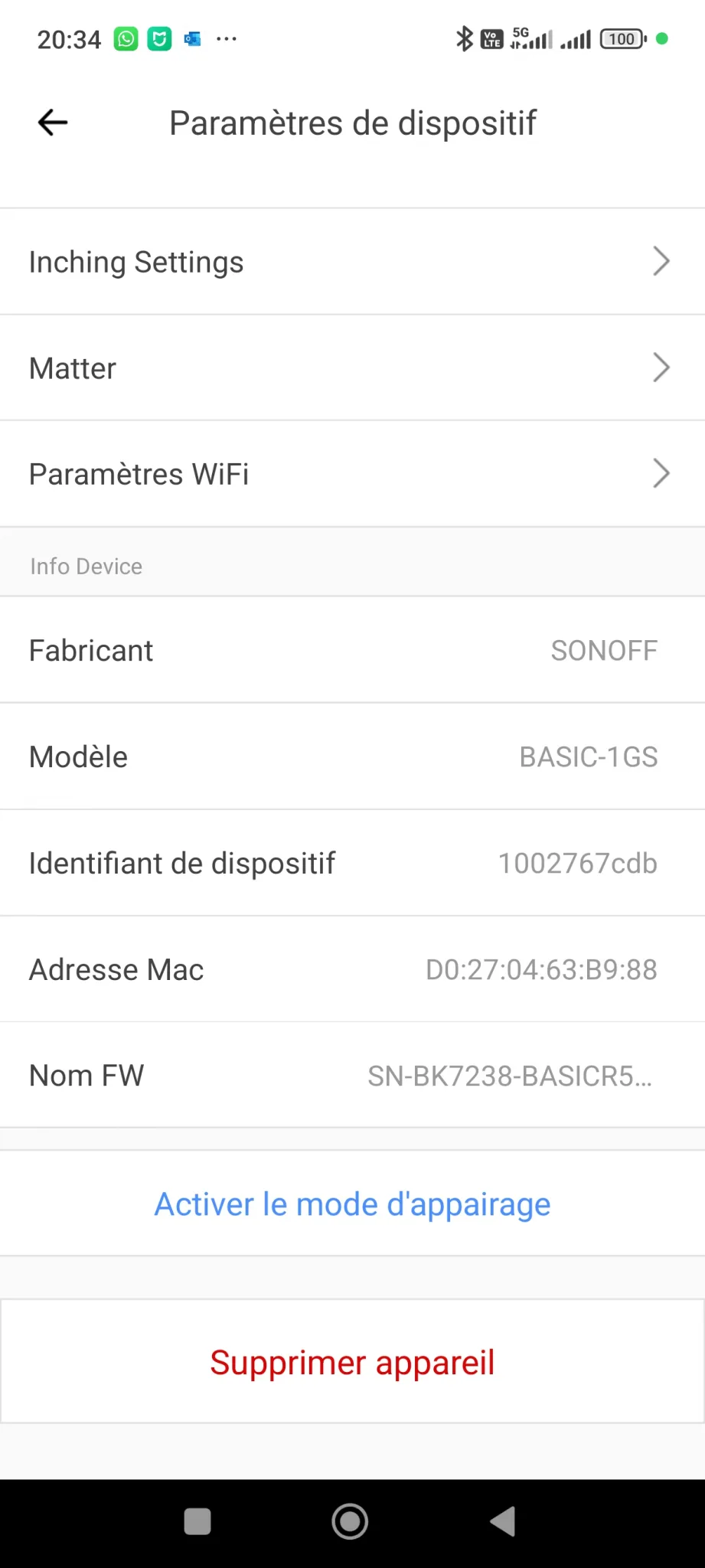Tap Supprimer appareil to delete device

(x=352, y=1363)
